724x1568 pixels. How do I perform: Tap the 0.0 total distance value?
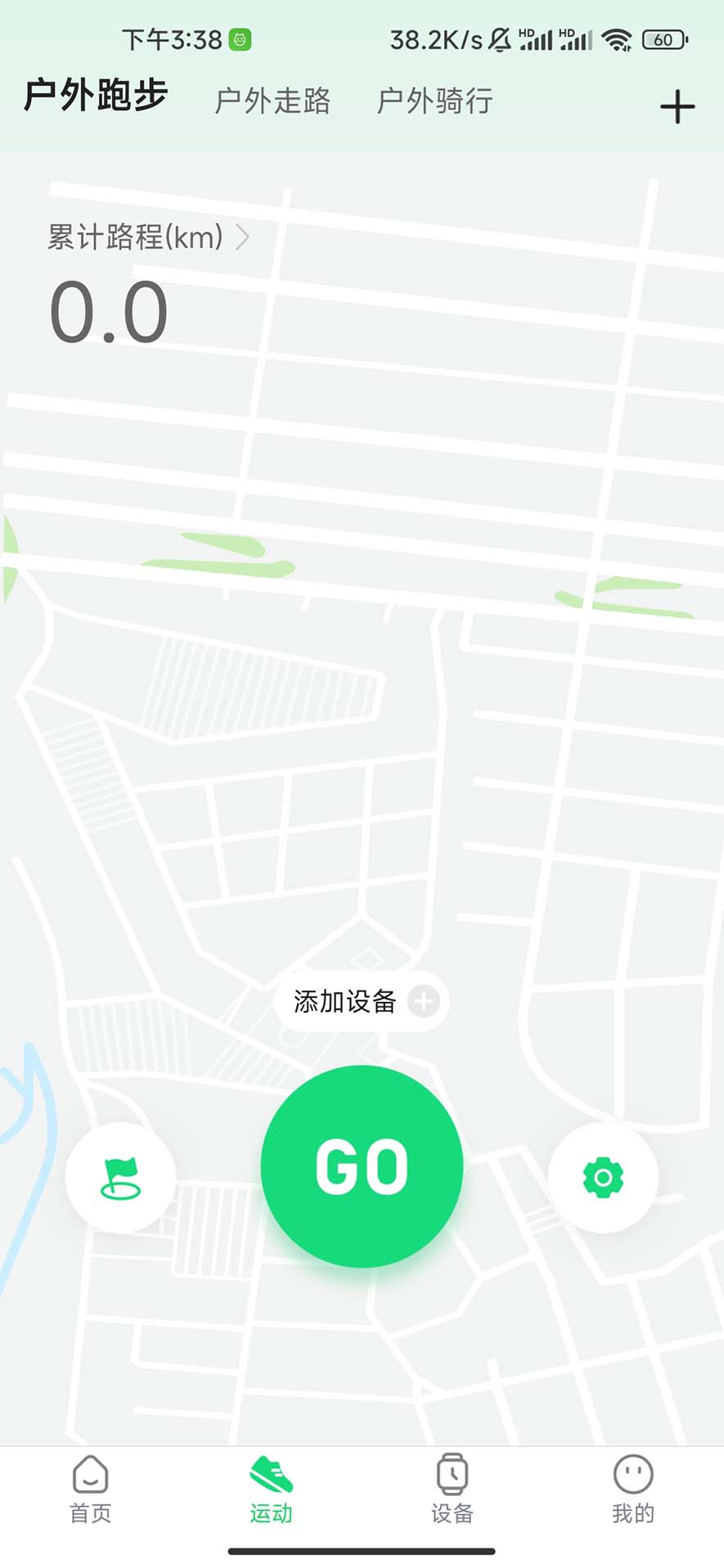click(x=109, y=312)
